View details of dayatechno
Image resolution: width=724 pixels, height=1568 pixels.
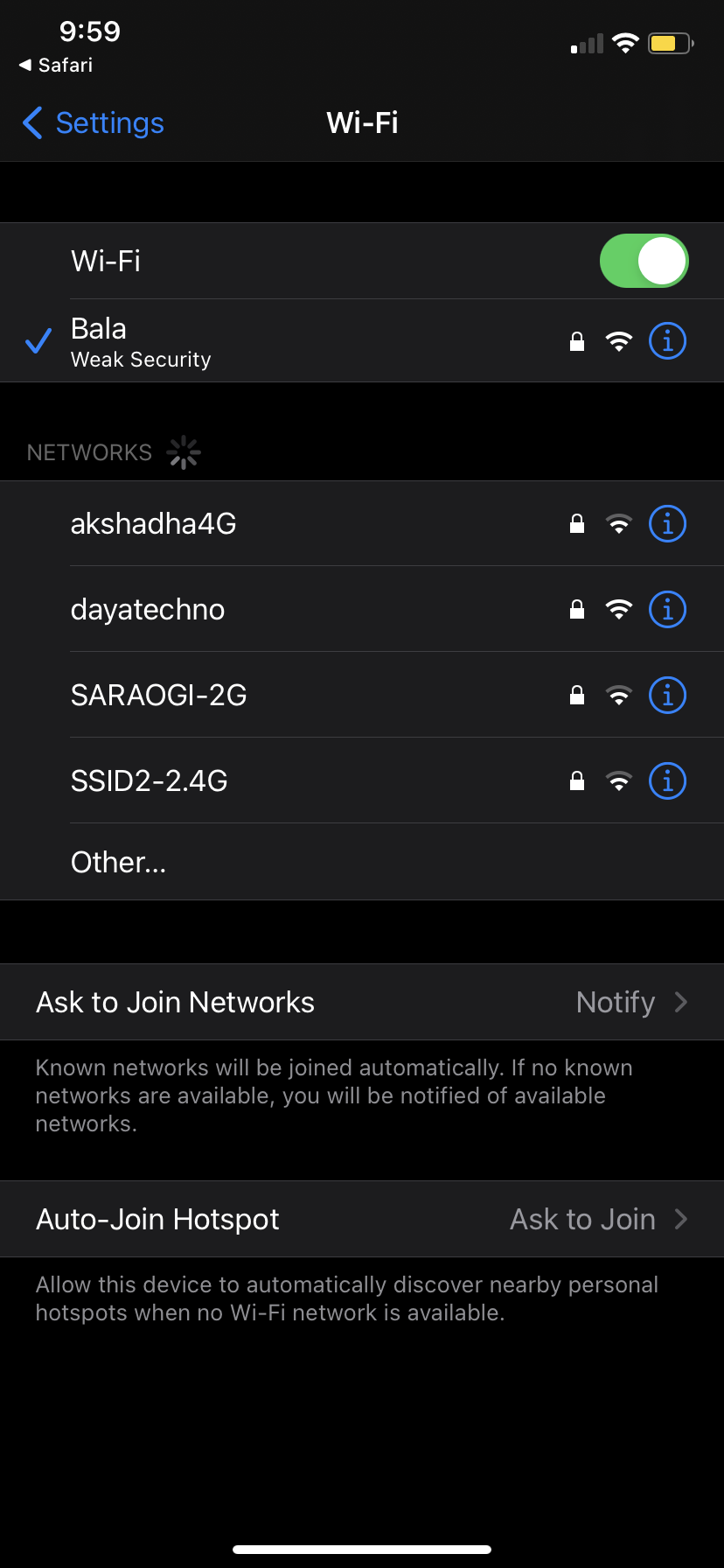(x=667, y=610)
